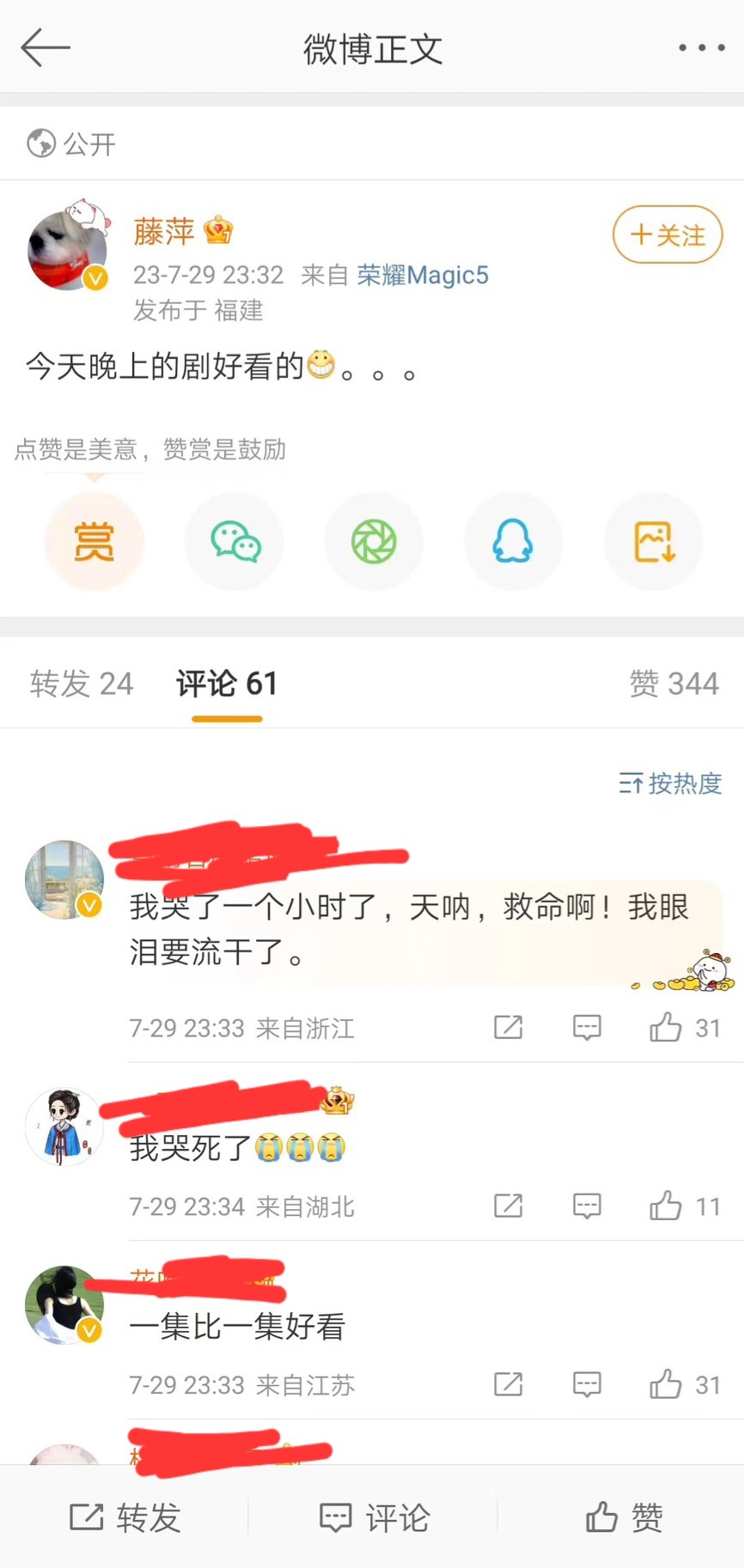Open 藤萍's profile avatar
The height and width of the screenshot is (1568, 744).
[x=67, y=249]
